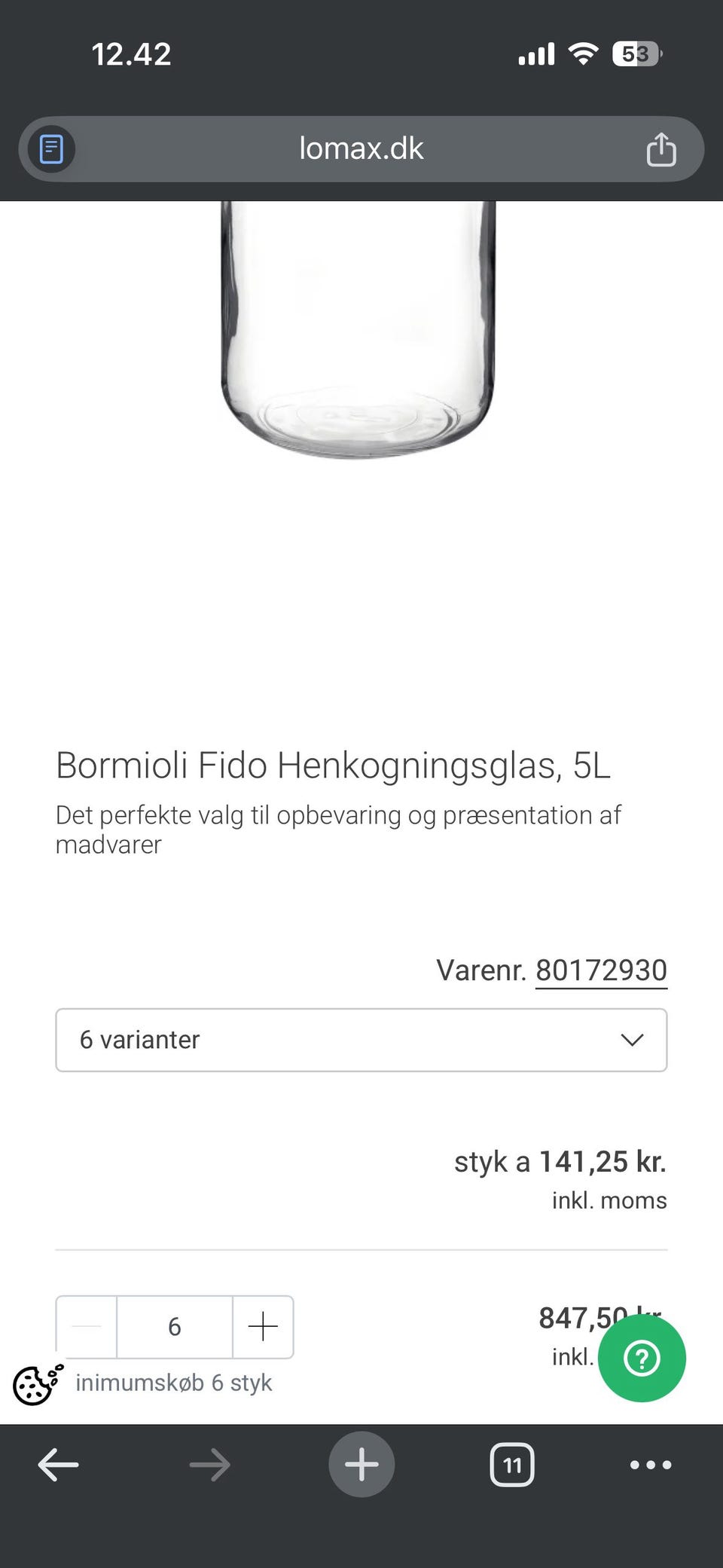
Task: Decrease quantity with the minus stepper
Action: 86,1327
